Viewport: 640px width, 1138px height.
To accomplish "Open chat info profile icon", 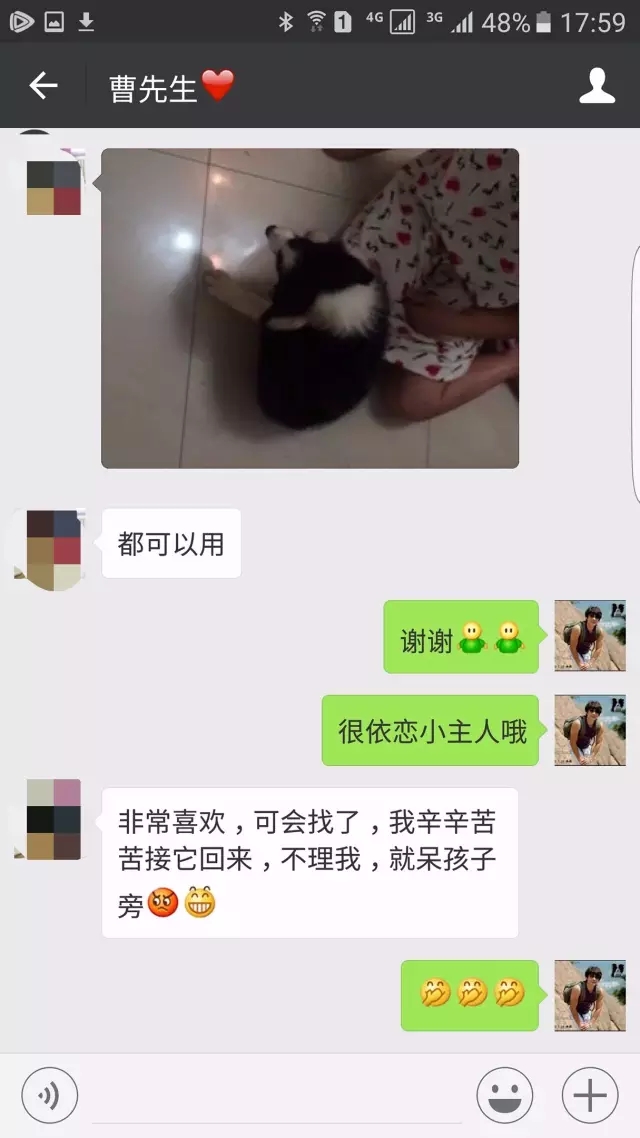I will [x=597, y=86].
